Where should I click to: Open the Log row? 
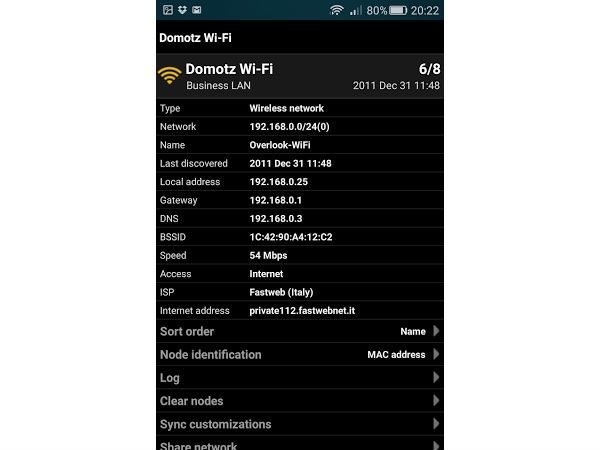point(299,378)
